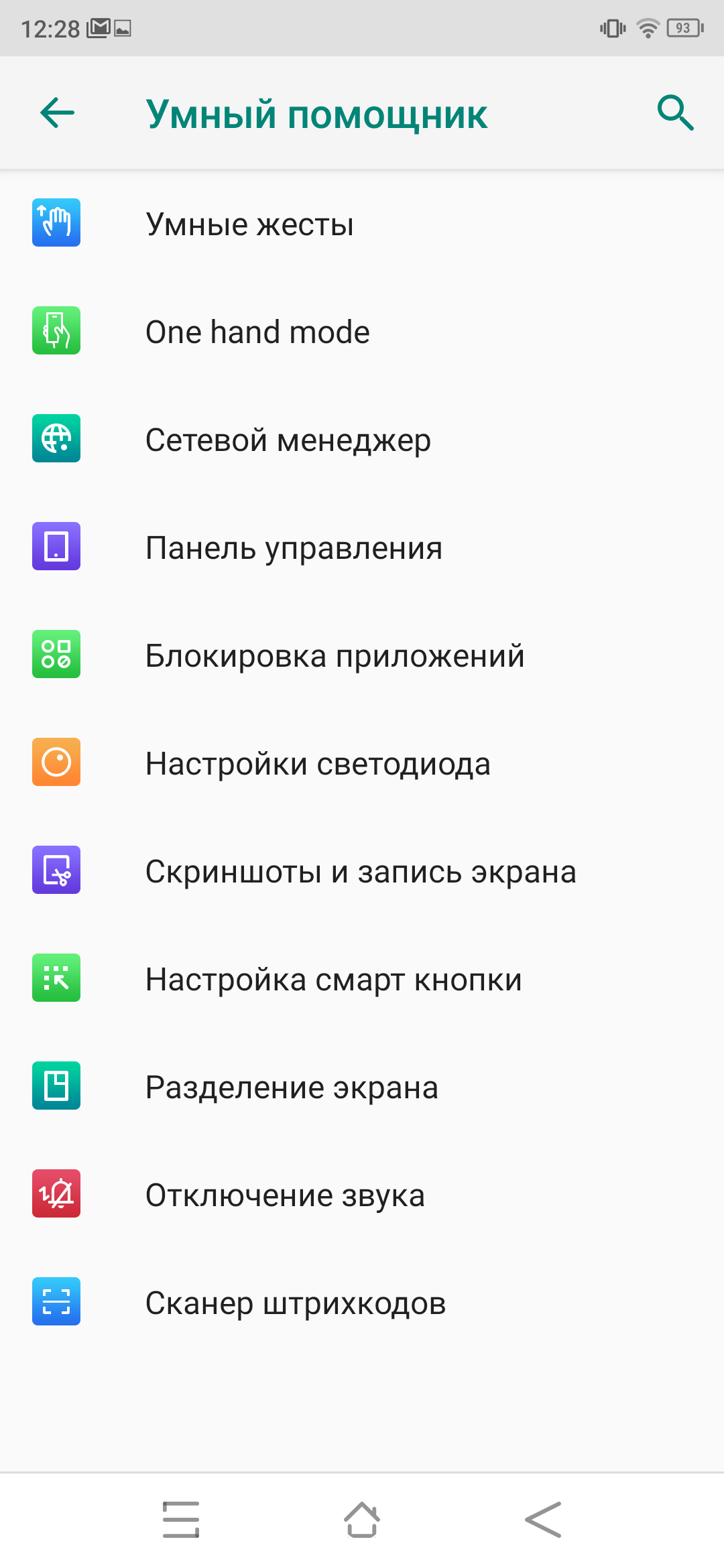Tap the system home button
Viewport: 724px width, 1568px height.
[x=362, y=1519]
